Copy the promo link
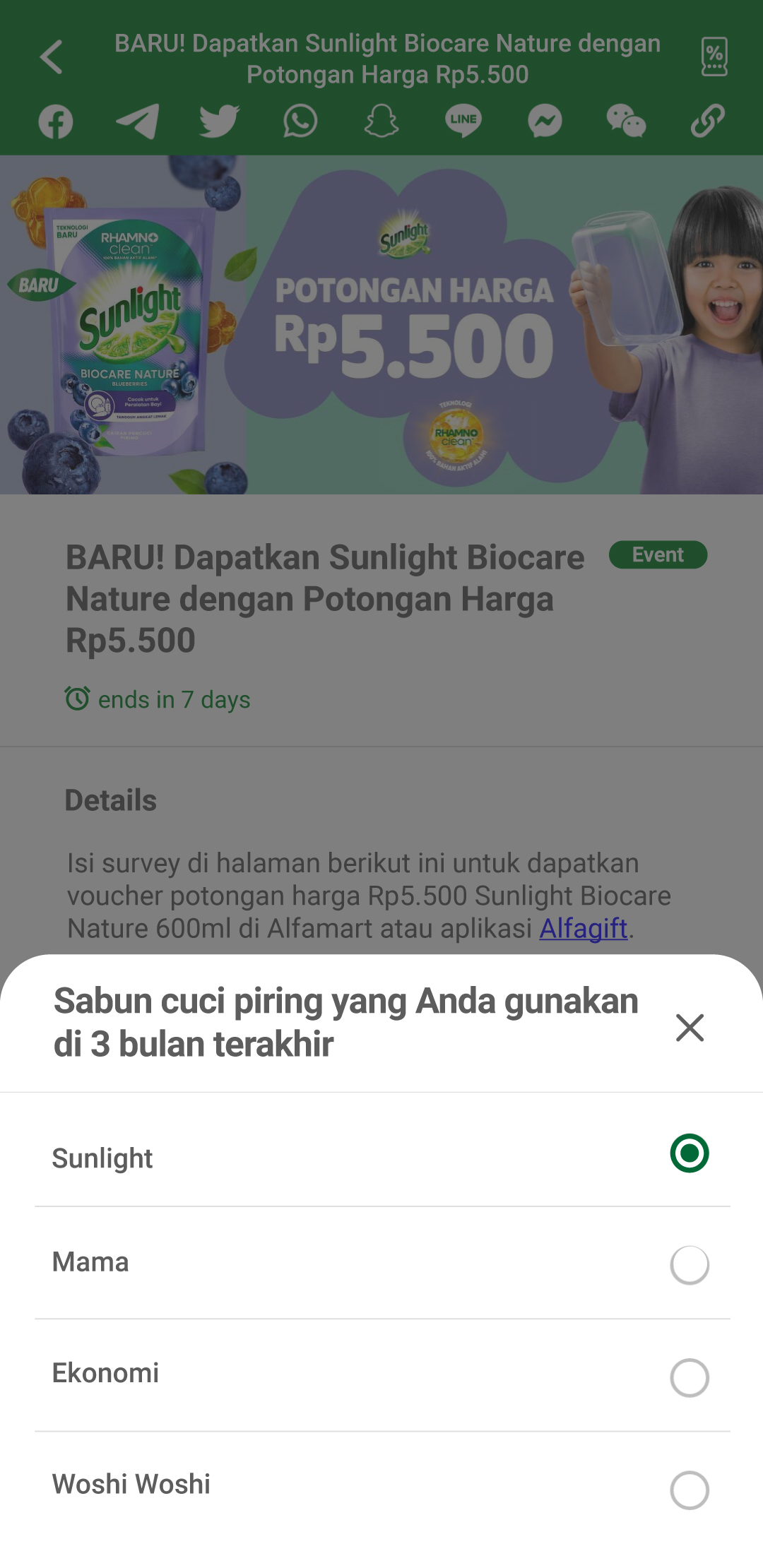Viewport: 763px width, 1568px height. [x=707, y=121]
